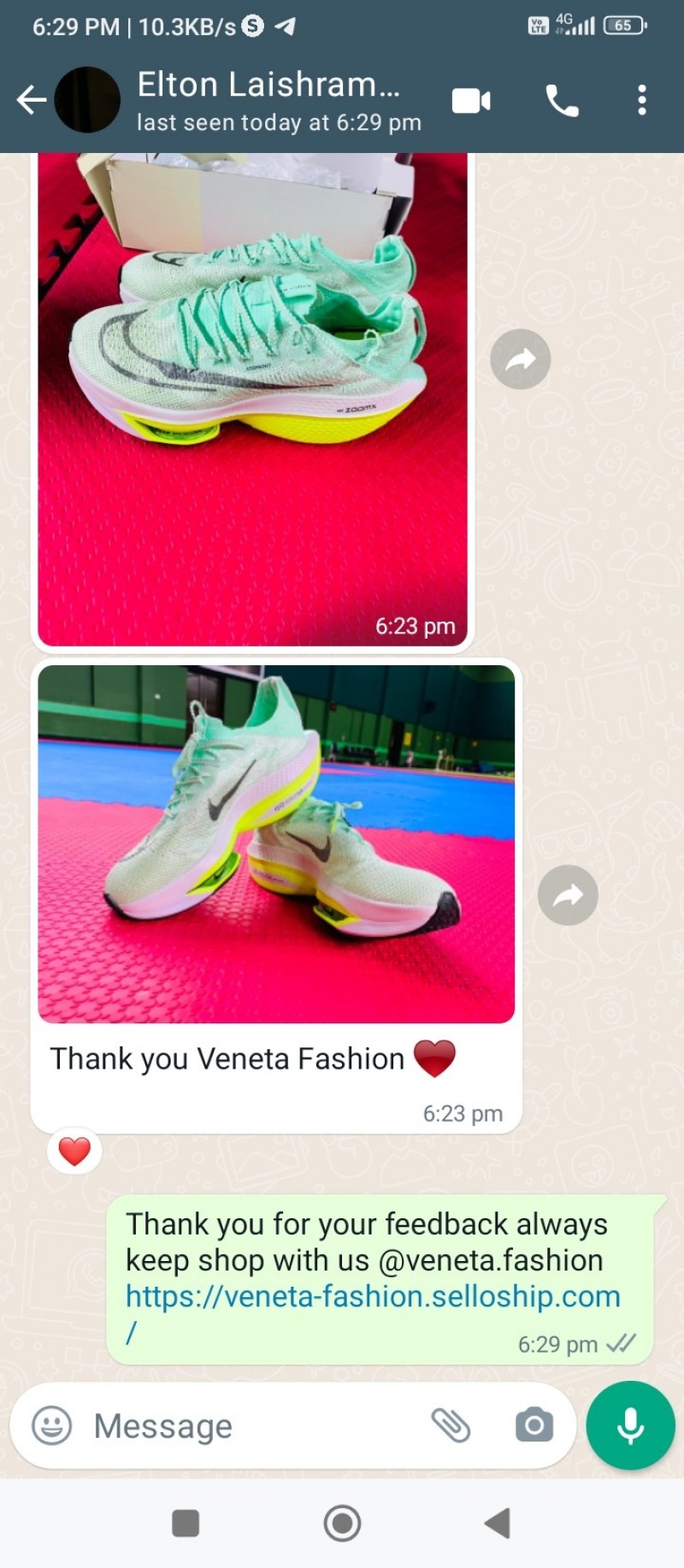
Task: Open recent apps from the navigation bar
Action: click(186, 1523)
